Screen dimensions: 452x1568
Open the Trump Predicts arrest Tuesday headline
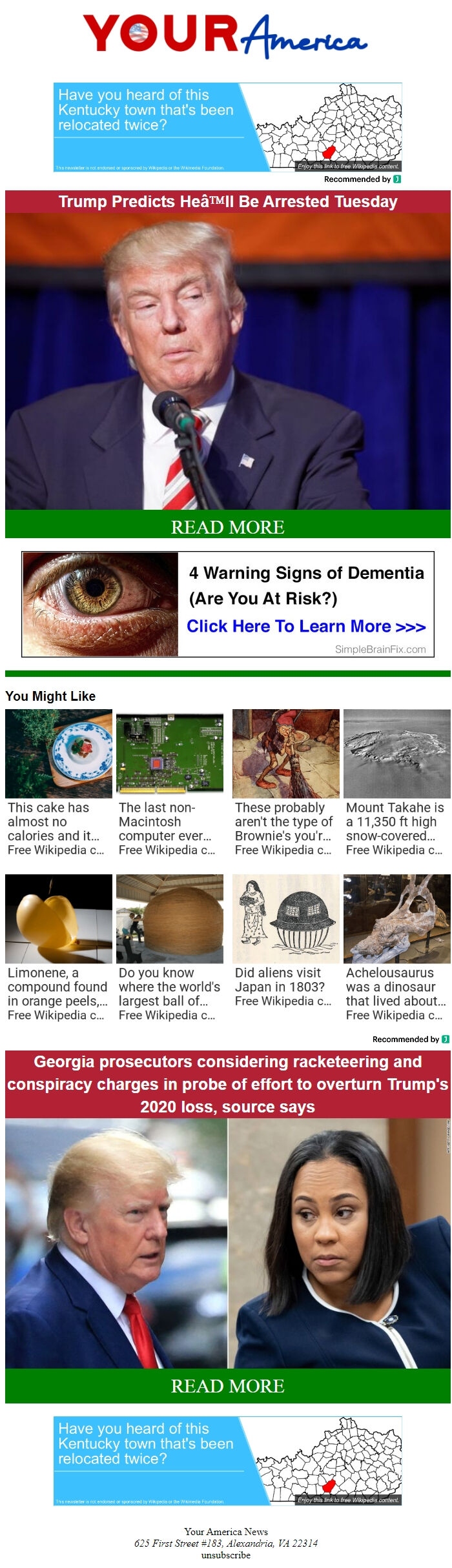[x=227, y=202]
